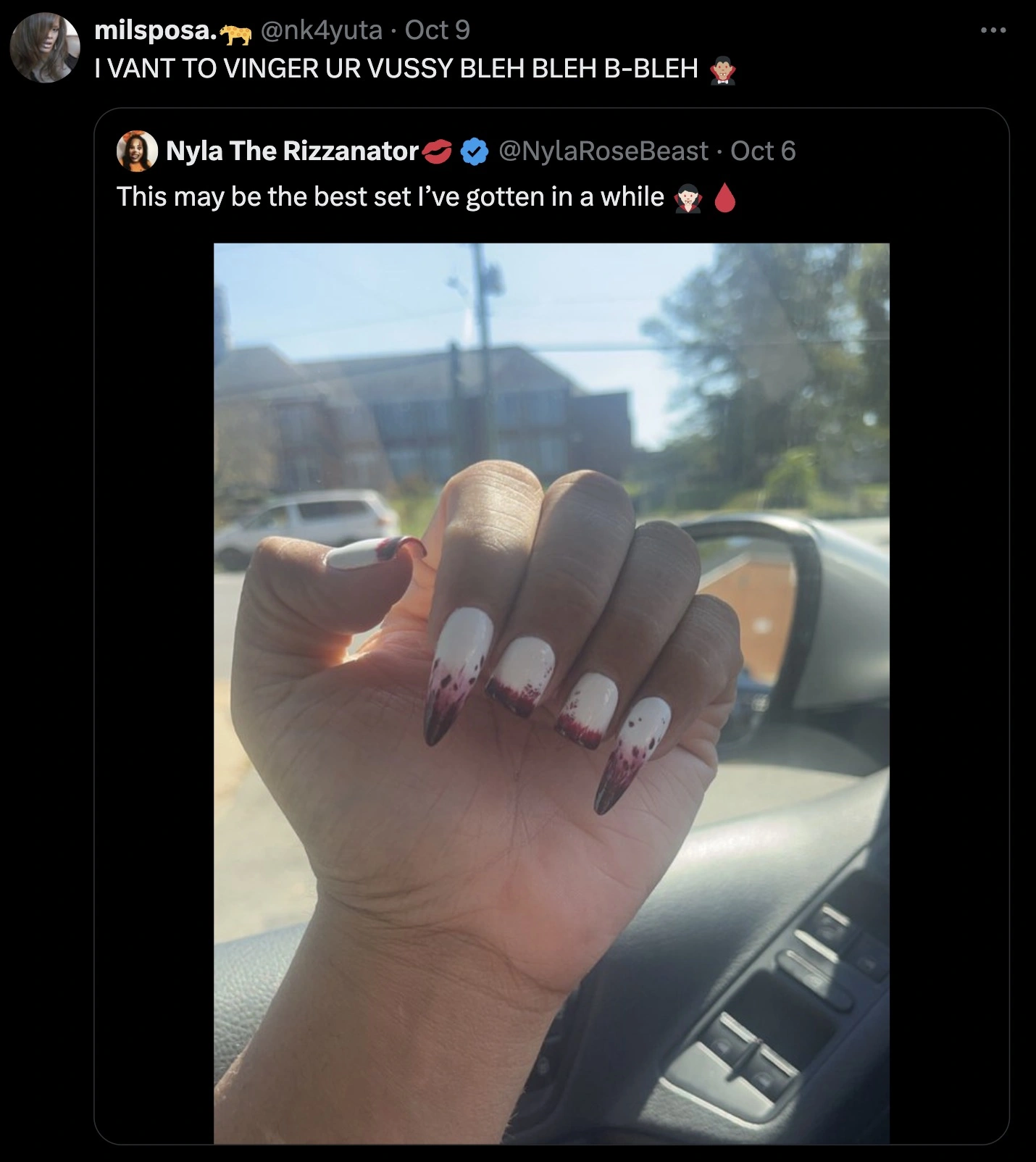View Nyla The Rizzanator's profile
The height and width of the screenshot is (1162, 1036).
click(292, 151)
